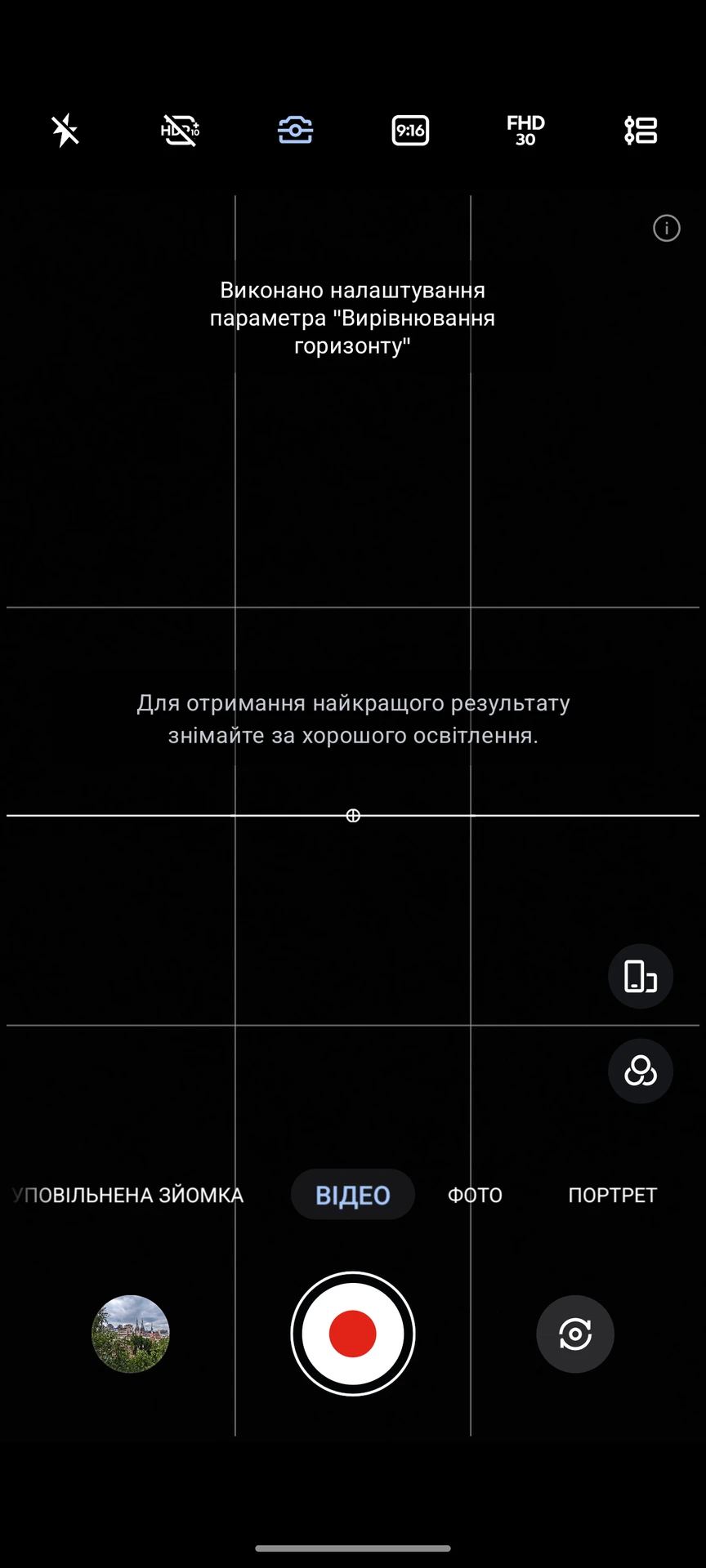Image resolution: width=706 pixels, height=1568 pixels.
Task: Change the 9:16 aspect ratio
Action: pyautogui.click(x=410, y=130)
